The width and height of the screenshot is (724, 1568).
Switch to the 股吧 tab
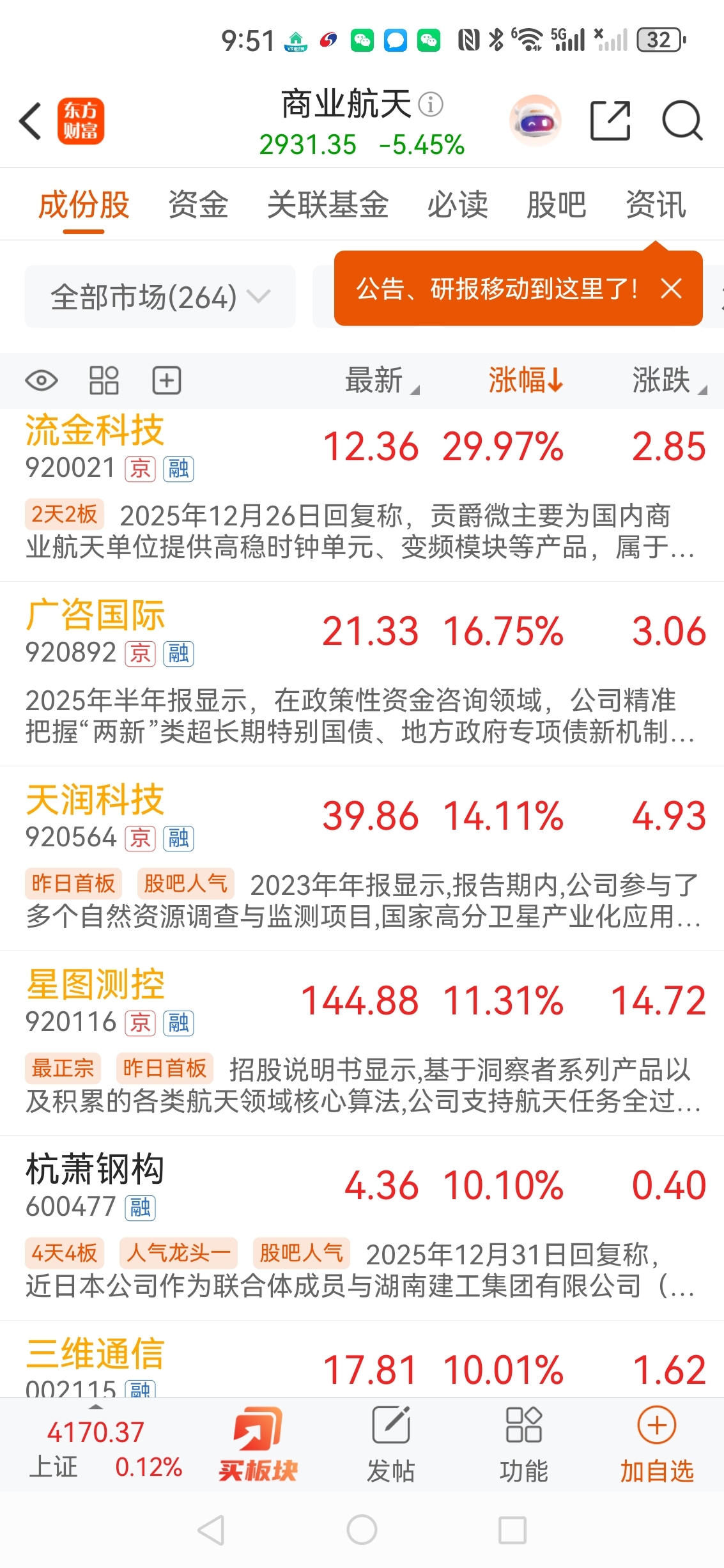point(556,205)
